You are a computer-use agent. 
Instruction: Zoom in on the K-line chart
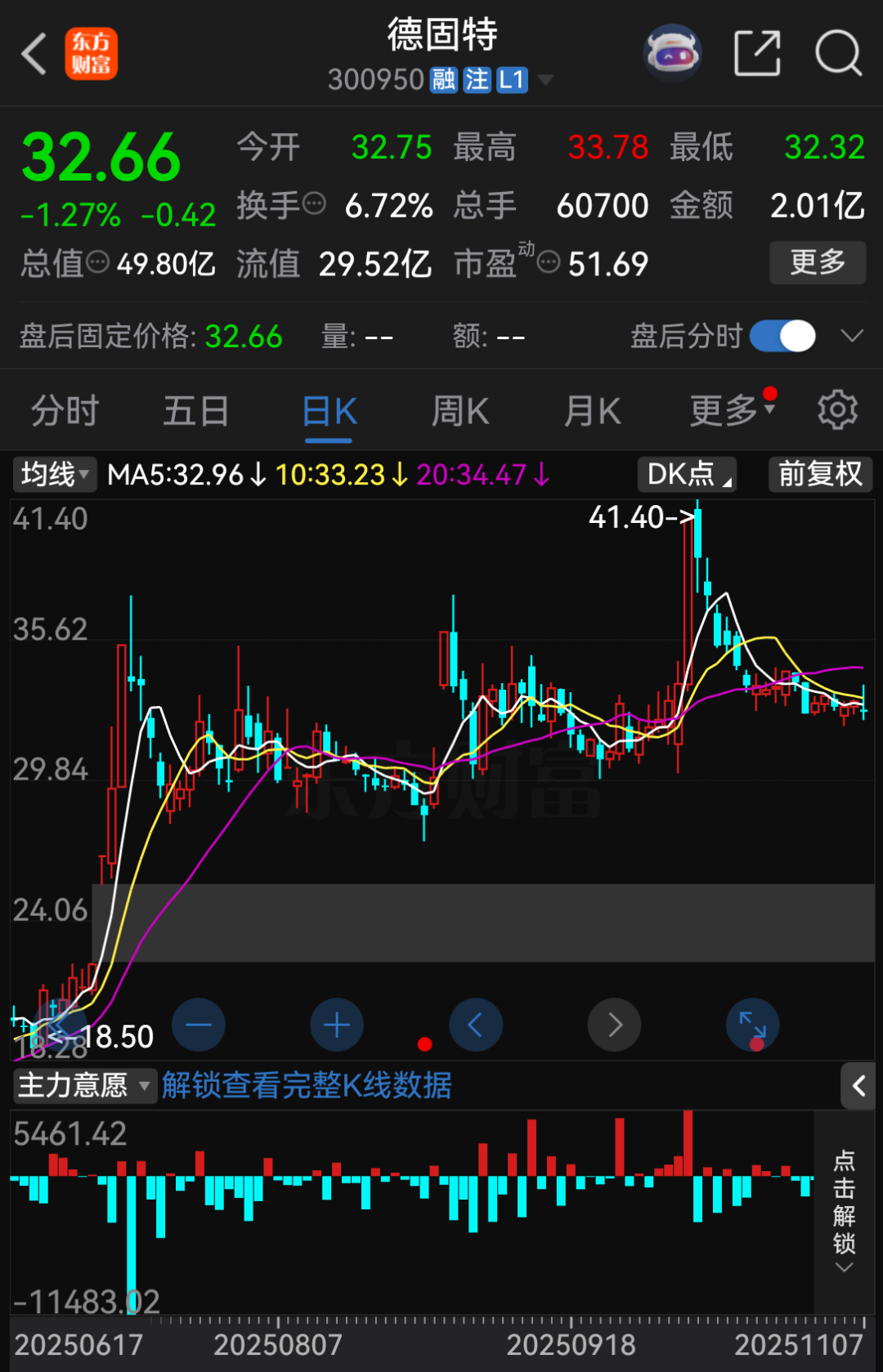pyautogui.click(x=337, y=1025)
